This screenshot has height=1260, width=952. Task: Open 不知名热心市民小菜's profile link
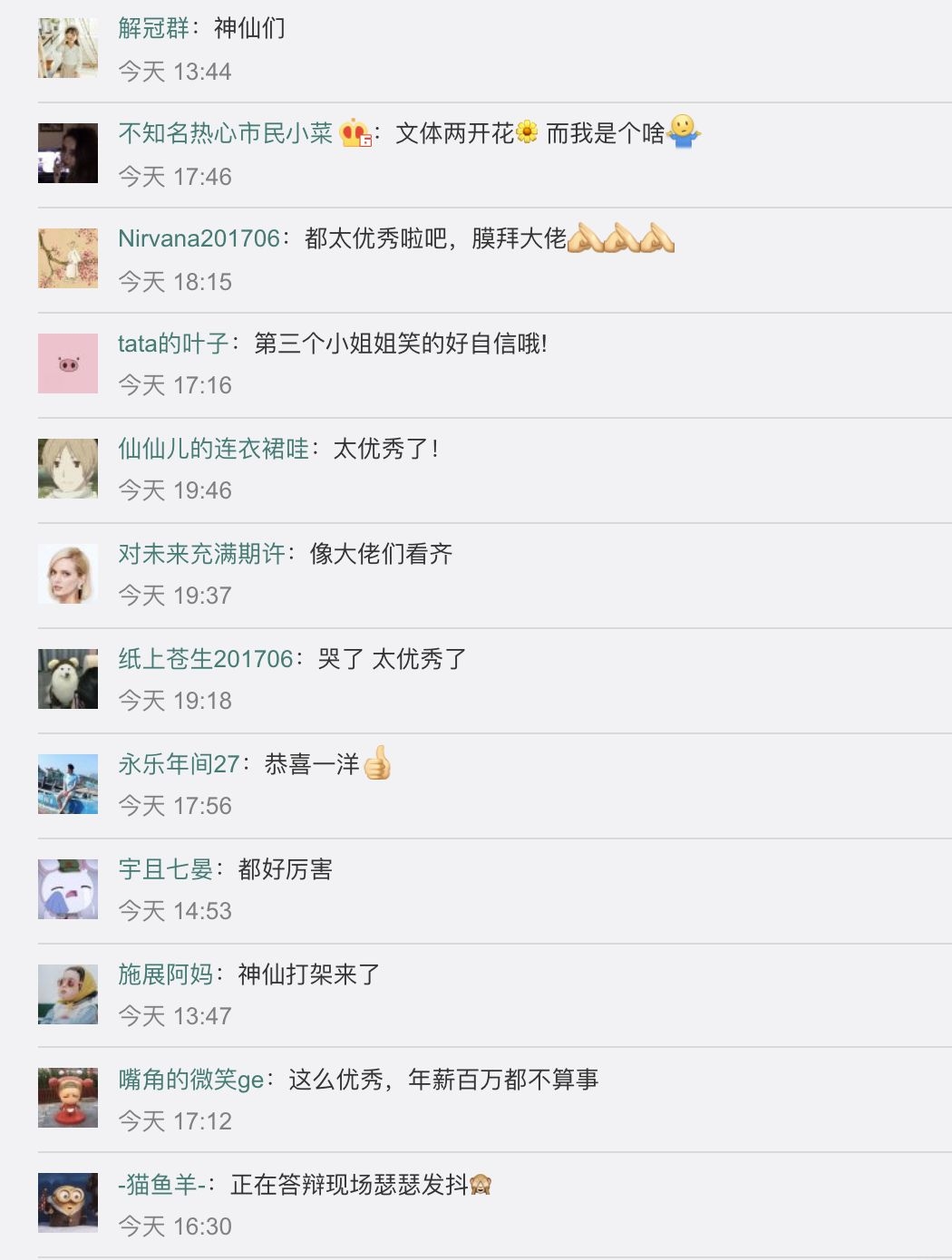point(225,133)
